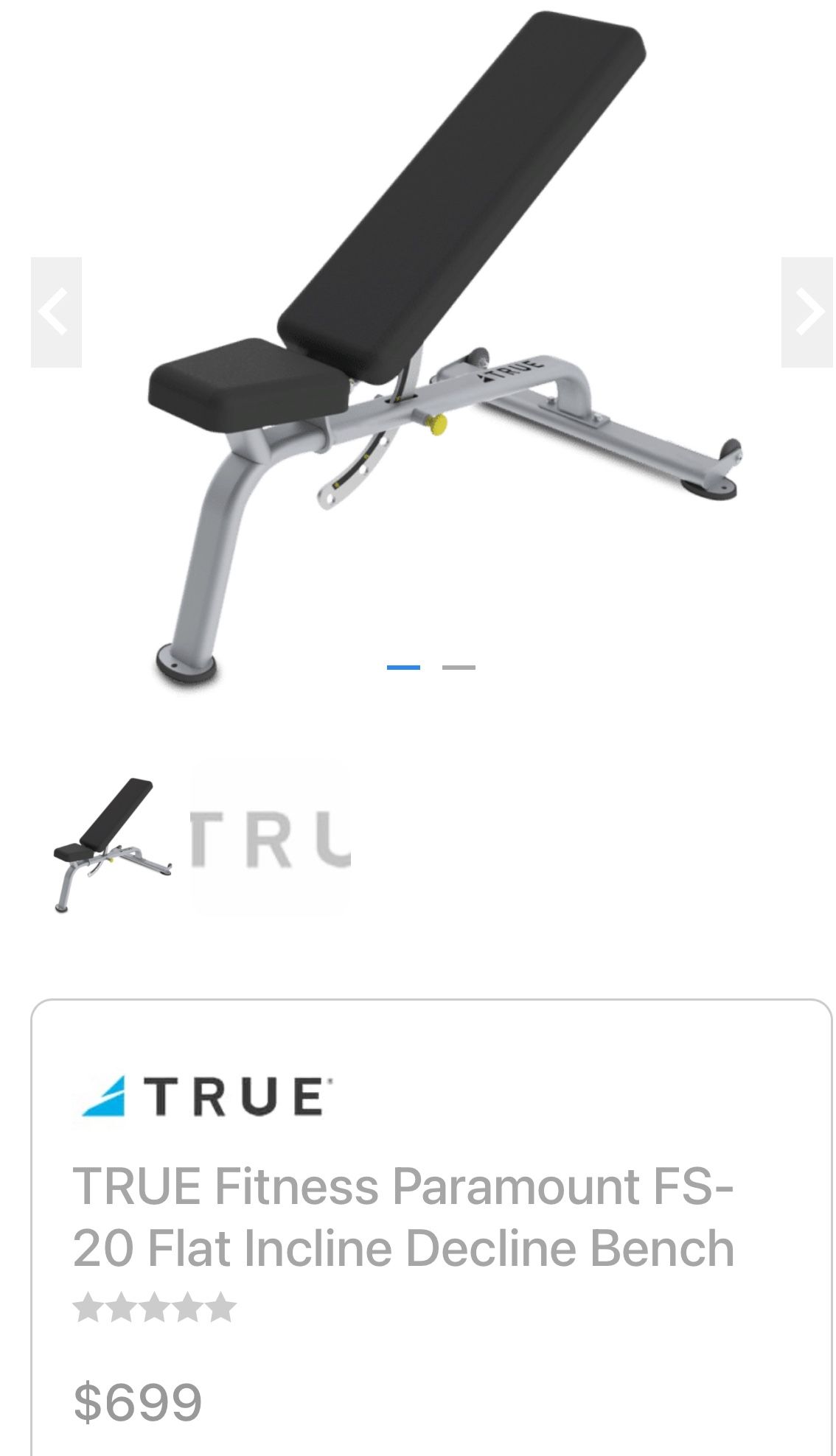Screen dimensions: 836x1456
Task: Select the first carousel page indicator
Action: click(x=403, y=668)
